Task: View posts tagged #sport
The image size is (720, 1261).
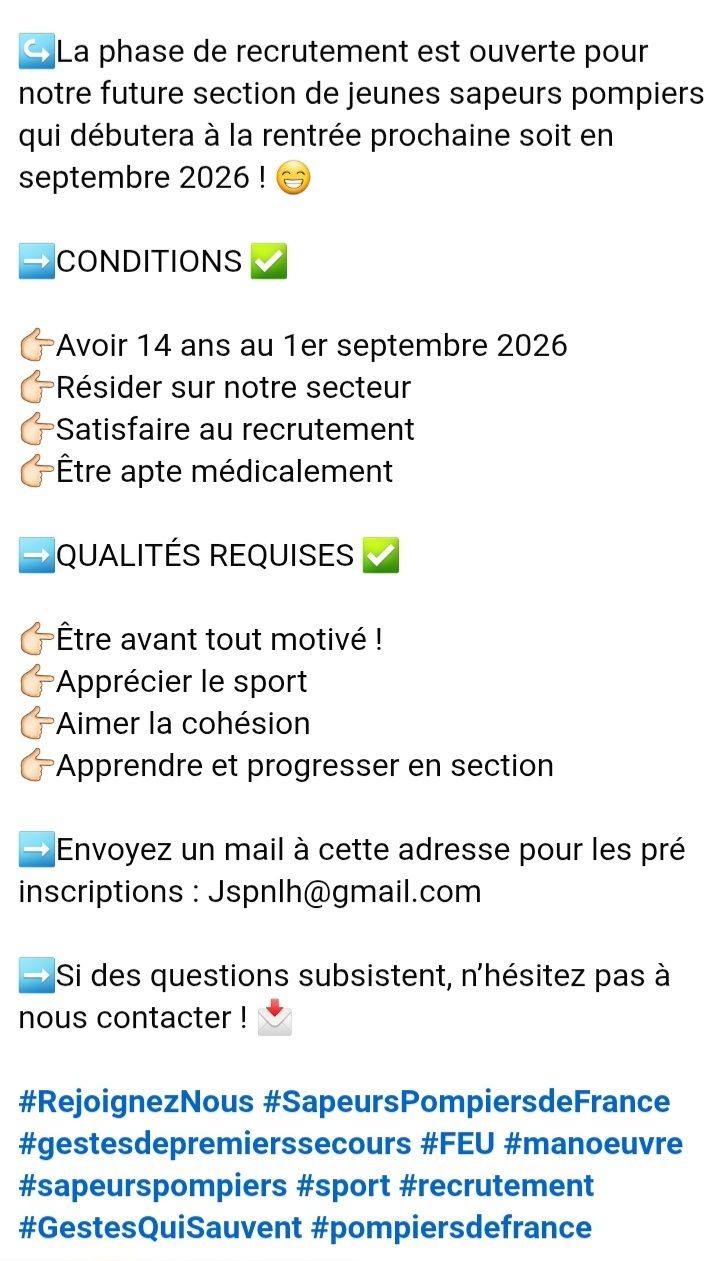Action: point(343,1186)
